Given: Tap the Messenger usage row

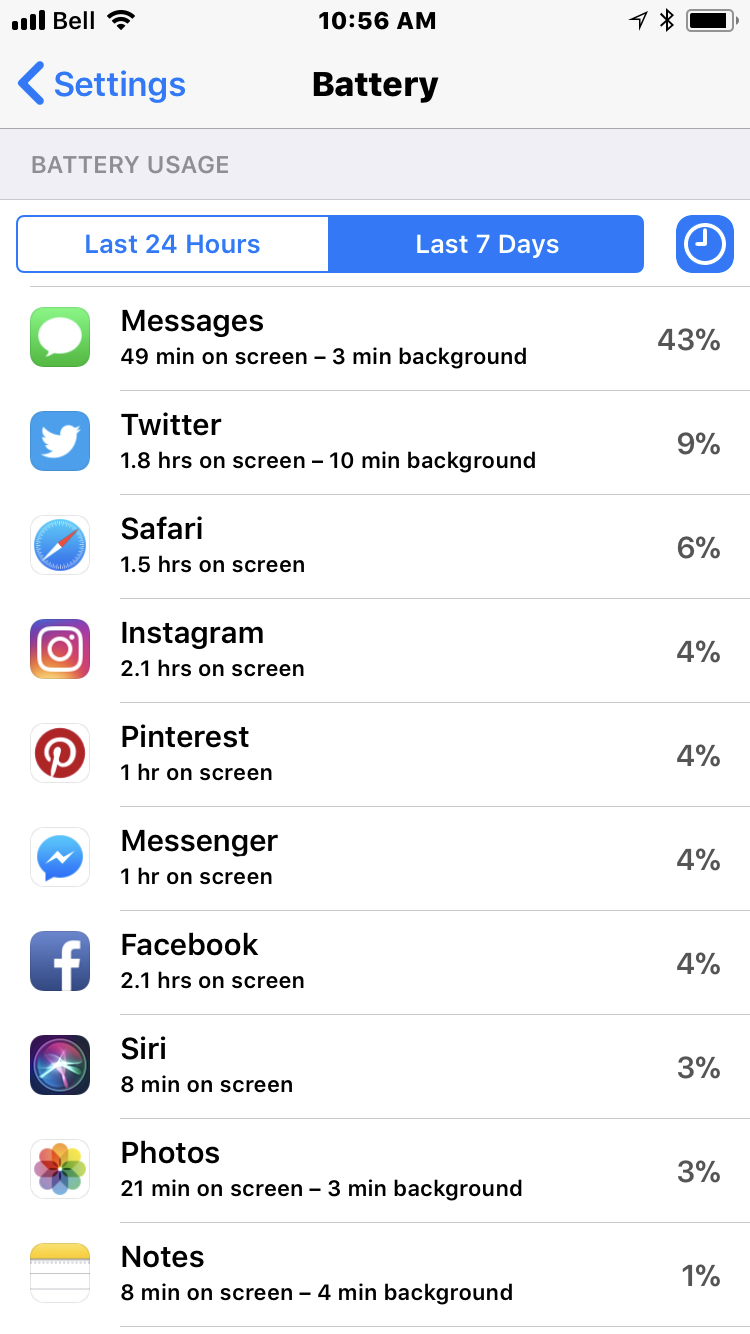Looking at the screenshot, I should point(375,859).
